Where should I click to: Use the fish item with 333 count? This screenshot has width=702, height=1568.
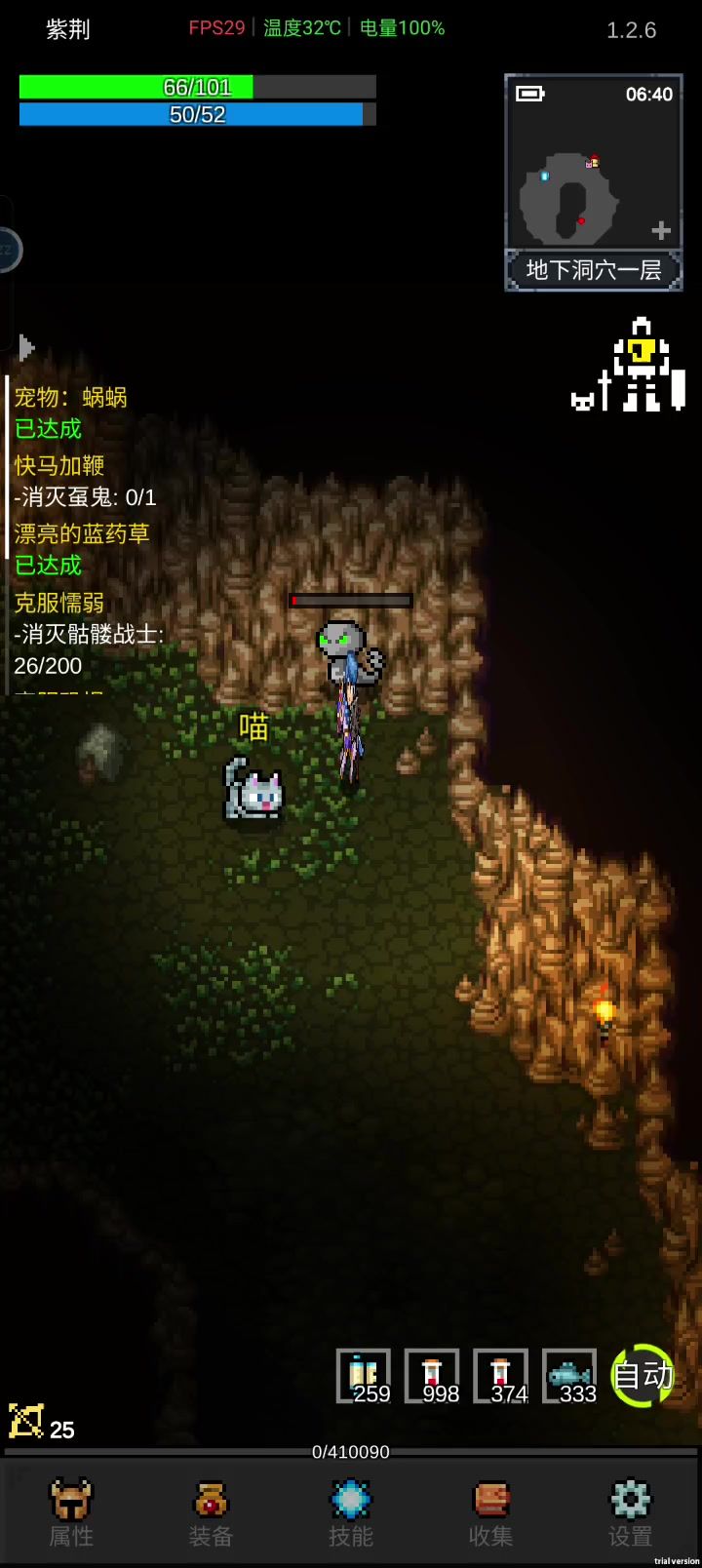(568, 1376)
